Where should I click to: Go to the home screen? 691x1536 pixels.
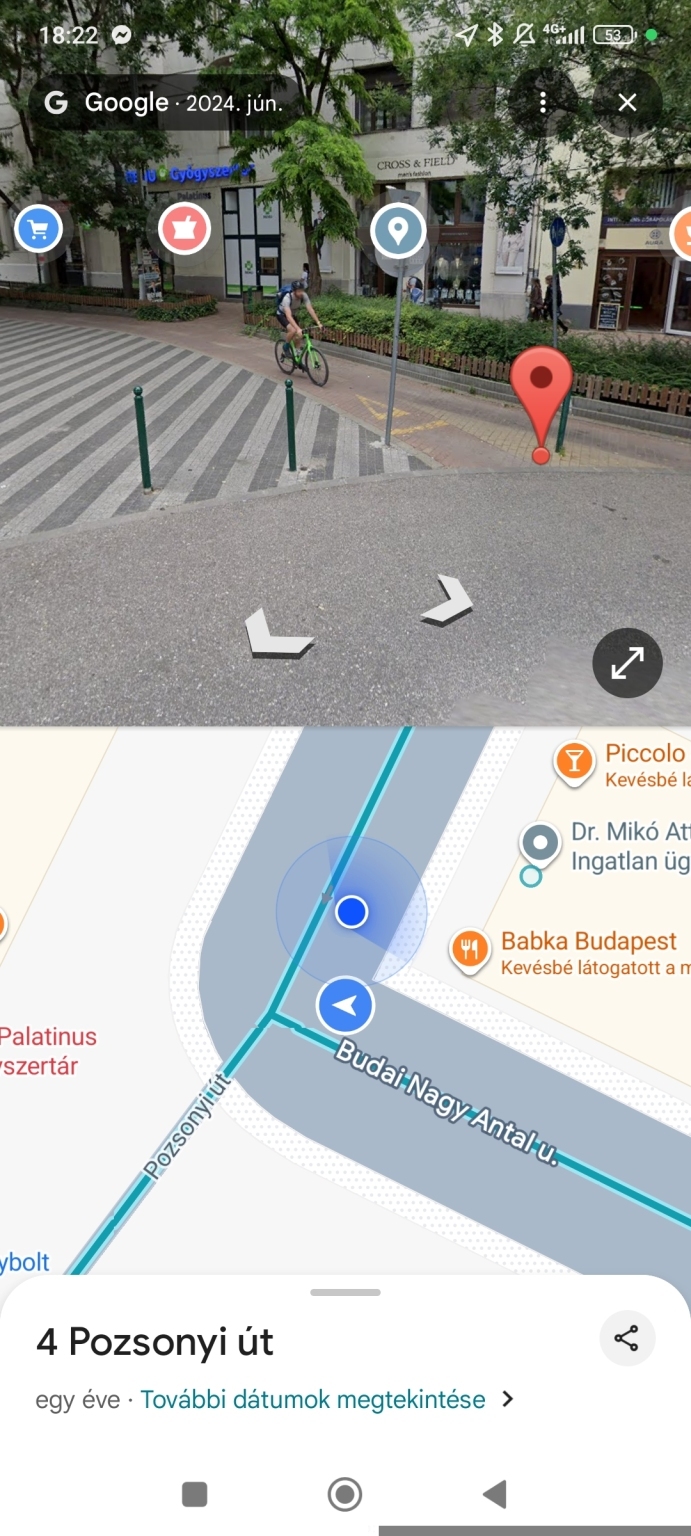345,1494
